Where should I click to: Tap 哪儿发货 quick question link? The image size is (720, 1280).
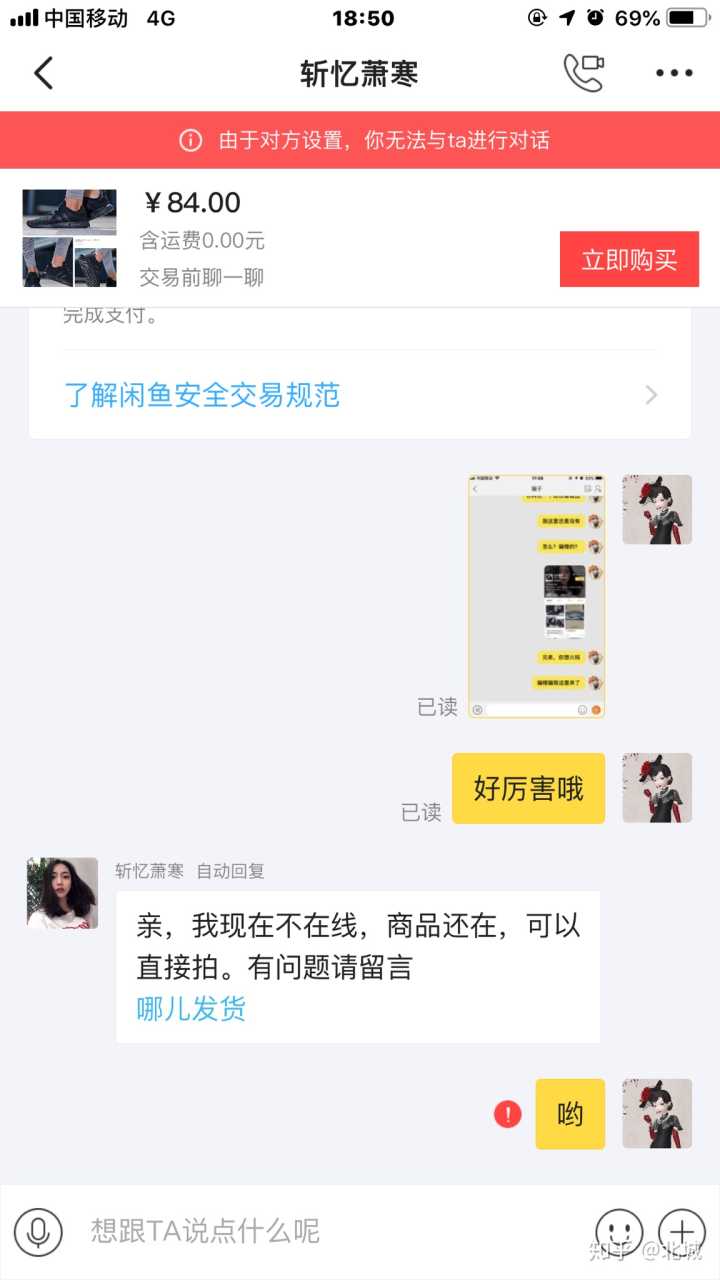[x=191, y=1008]
